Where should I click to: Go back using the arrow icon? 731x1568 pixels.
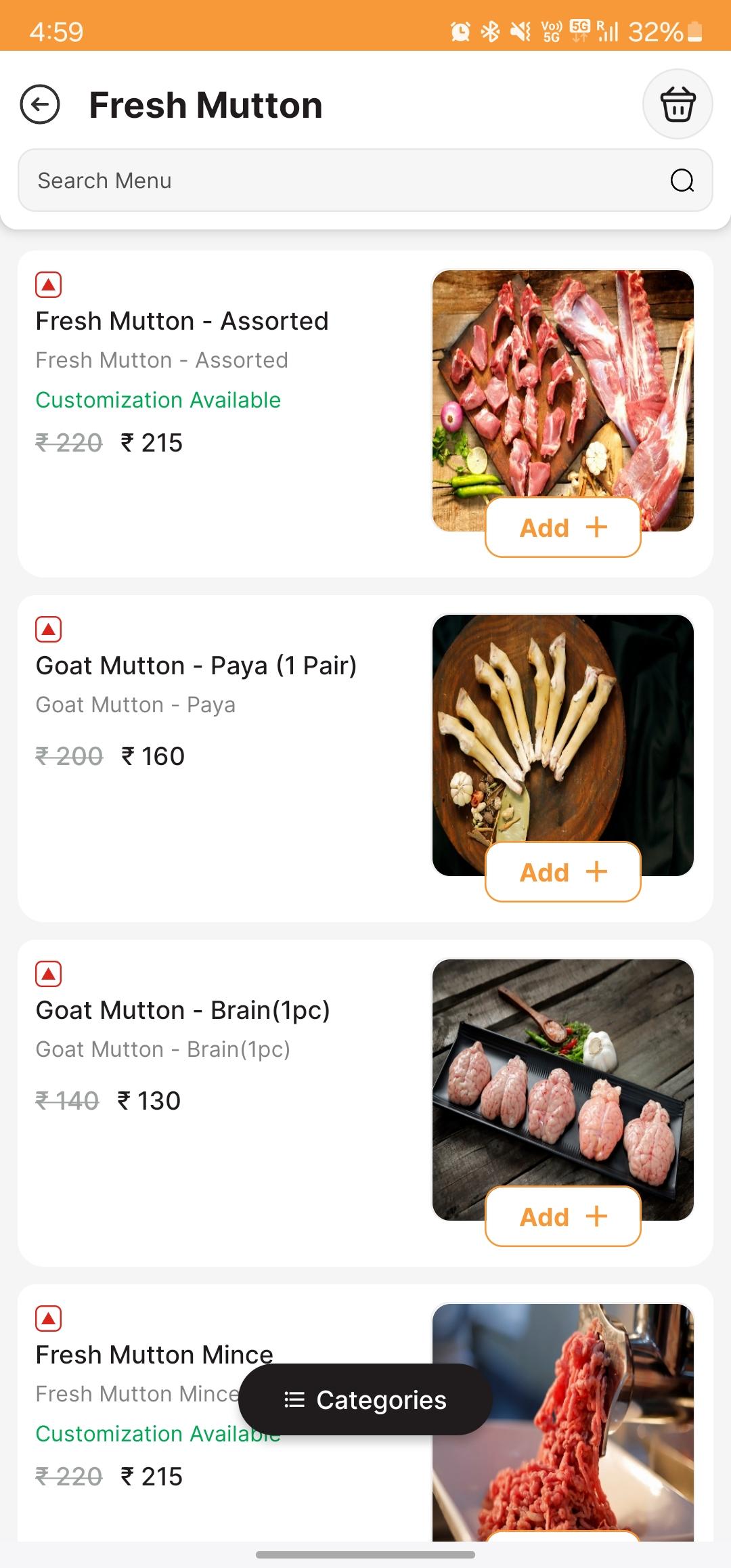pos(40,105)
